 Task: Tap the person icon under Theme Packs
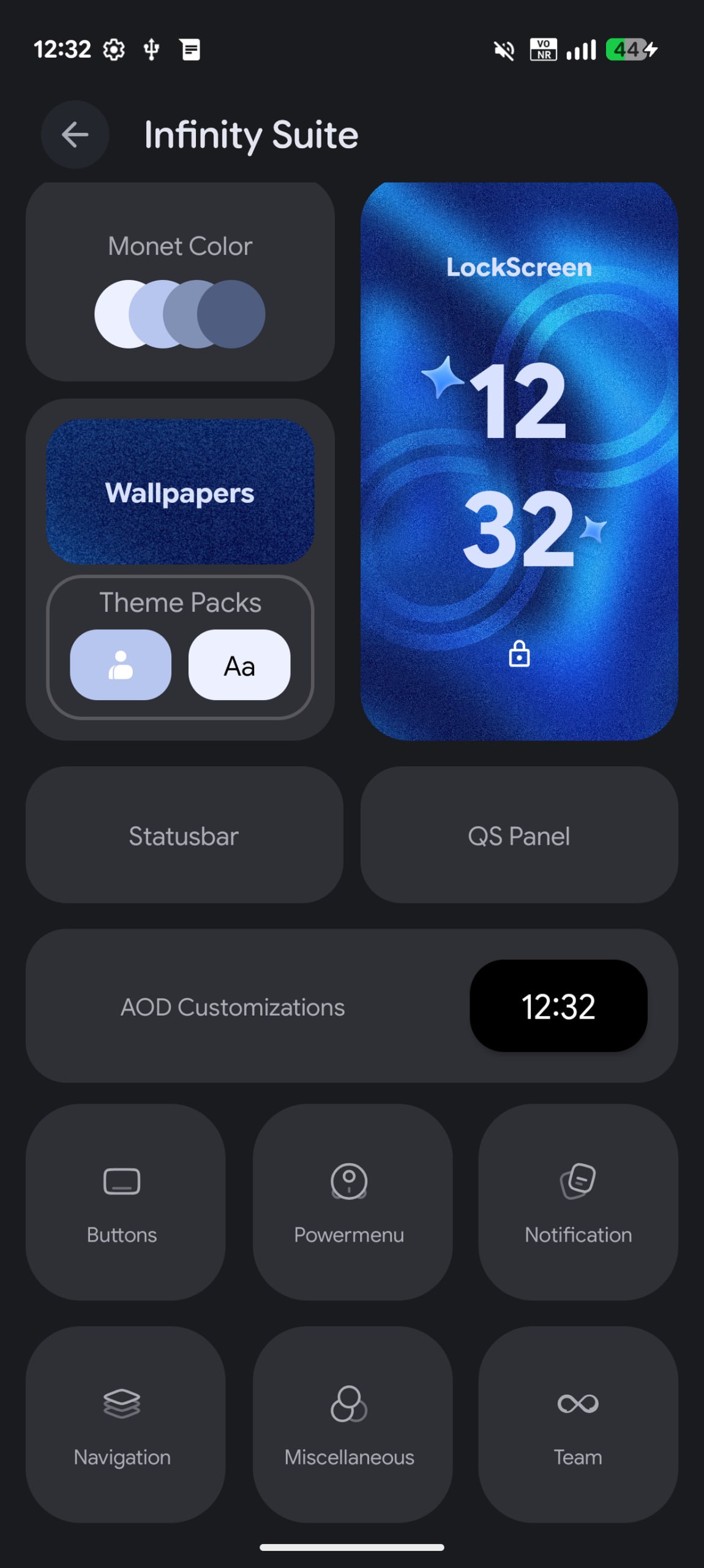(x=121, y=665)
